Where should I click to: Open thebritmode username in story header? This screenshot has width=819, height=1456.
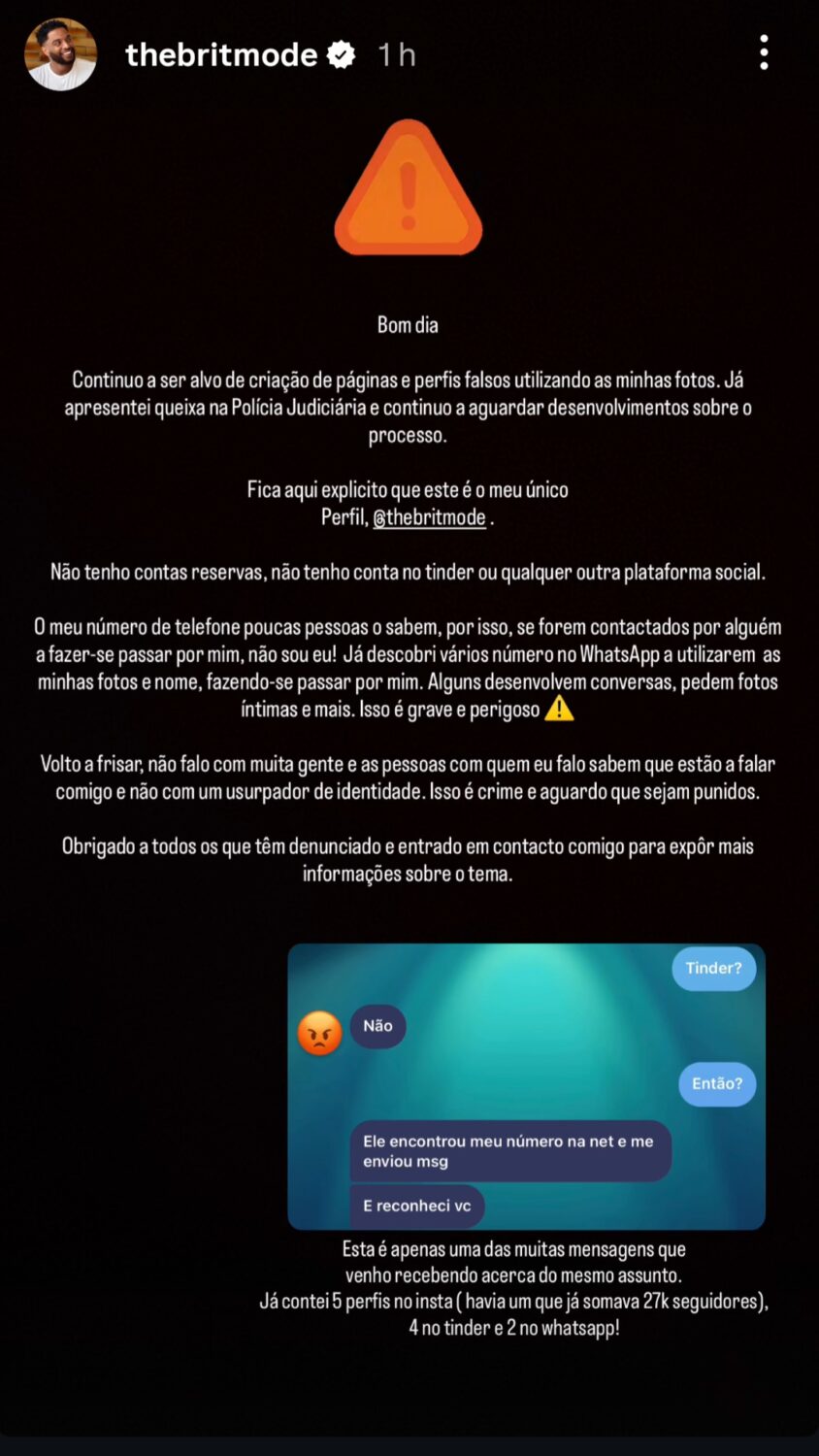221,54
